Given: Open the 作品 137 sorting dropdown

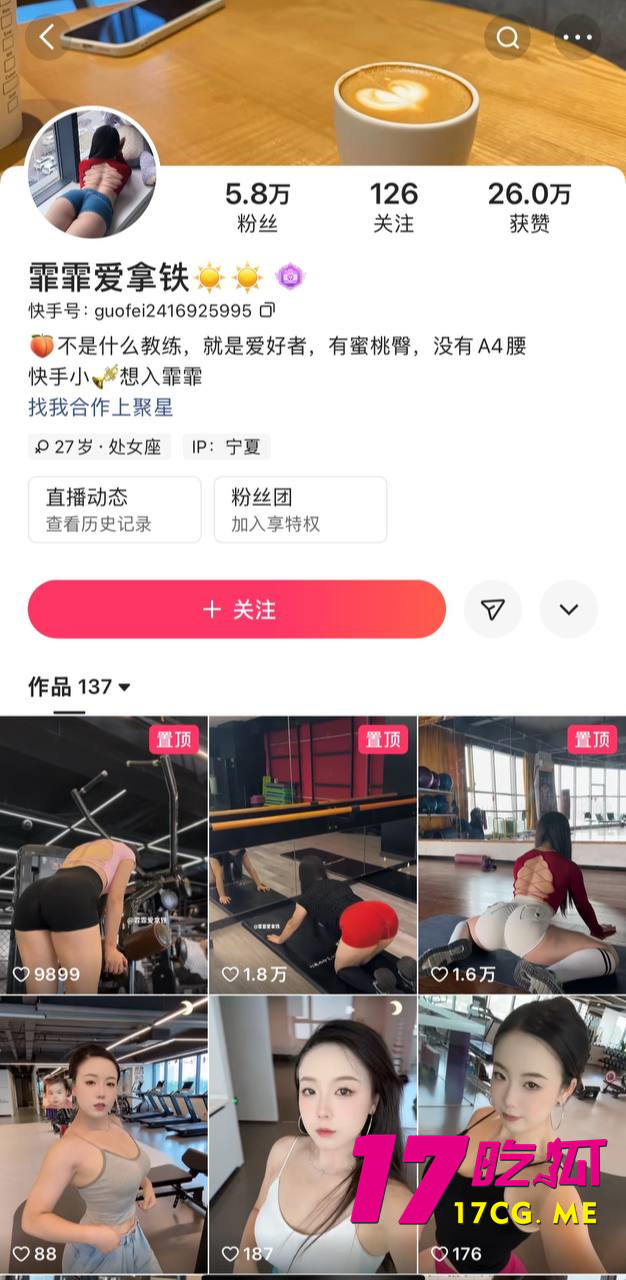Looking at the screenshot, I should pyautogui.click(x=80, y=687).
